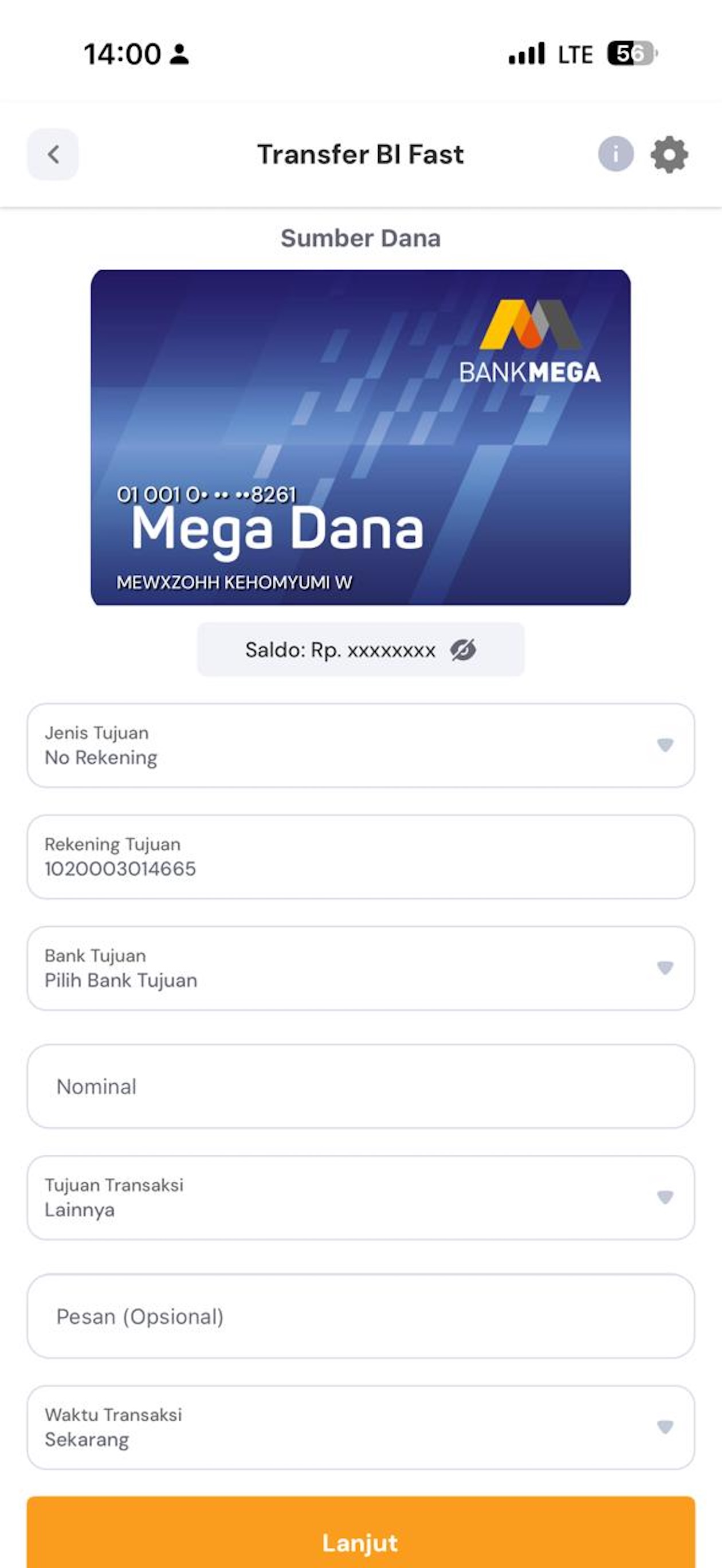Expand the Jenis Tujuan dropdown

[x=665, y=744]
